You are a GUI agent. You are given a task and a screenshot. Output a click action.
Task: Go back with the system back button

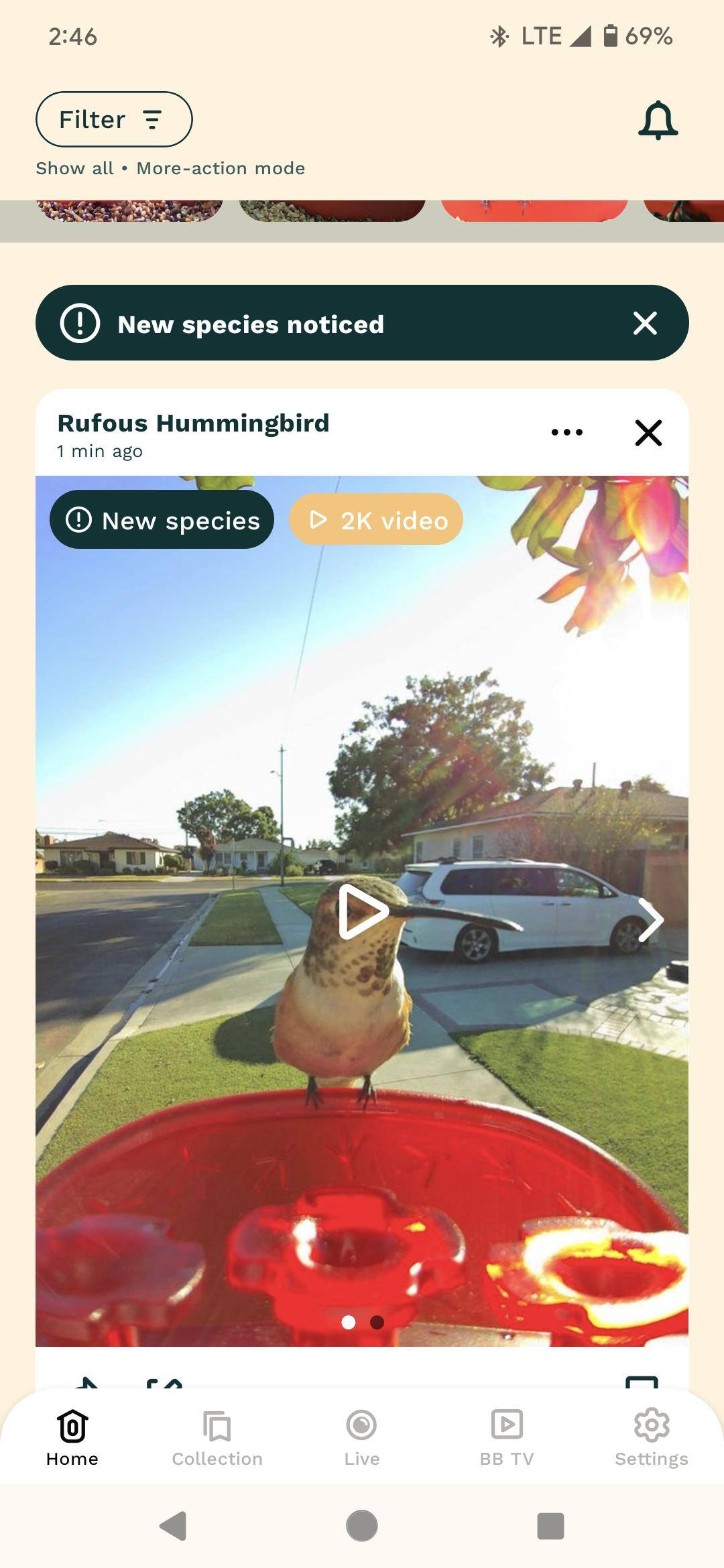(173, 1526)
